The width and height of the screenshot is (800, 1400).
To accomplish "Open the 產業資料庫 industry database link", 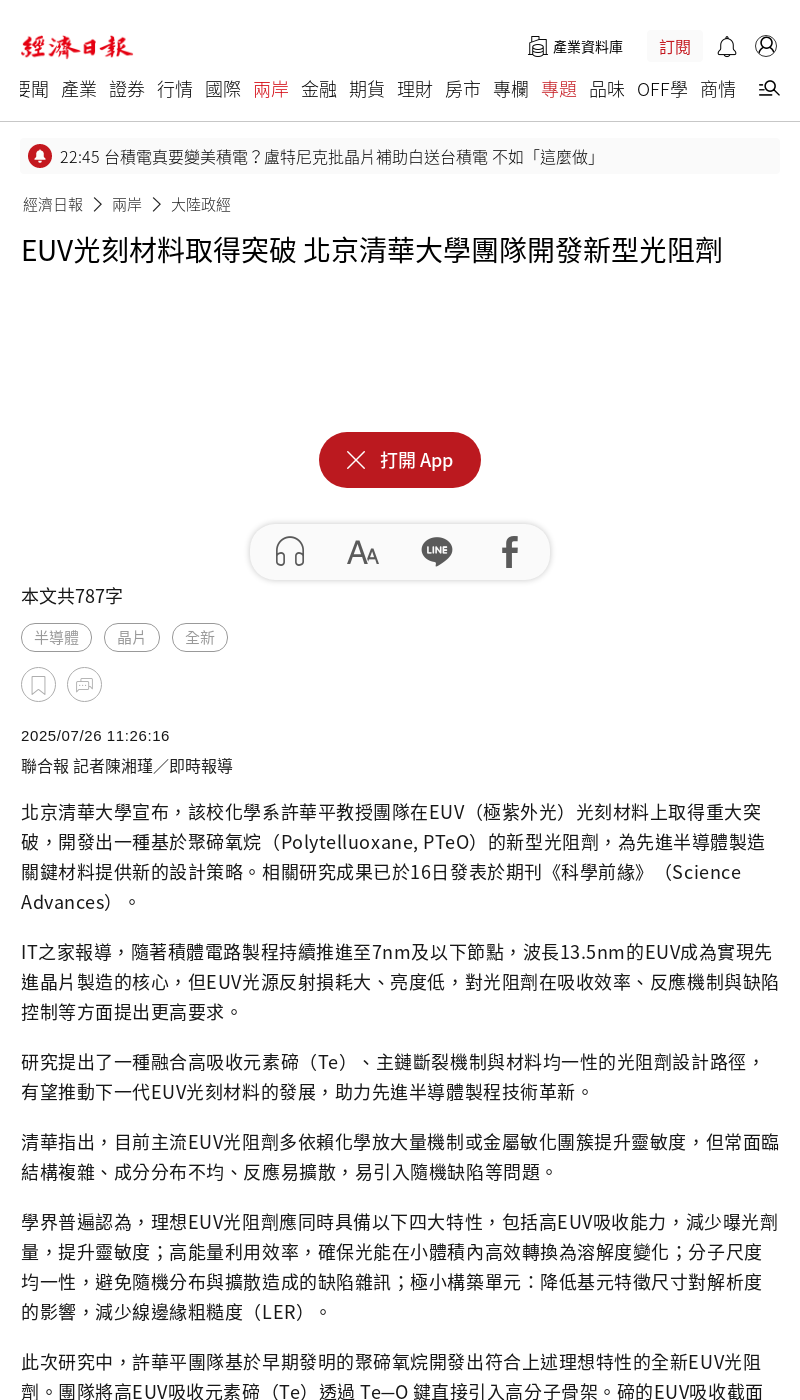I will point(575,47).
